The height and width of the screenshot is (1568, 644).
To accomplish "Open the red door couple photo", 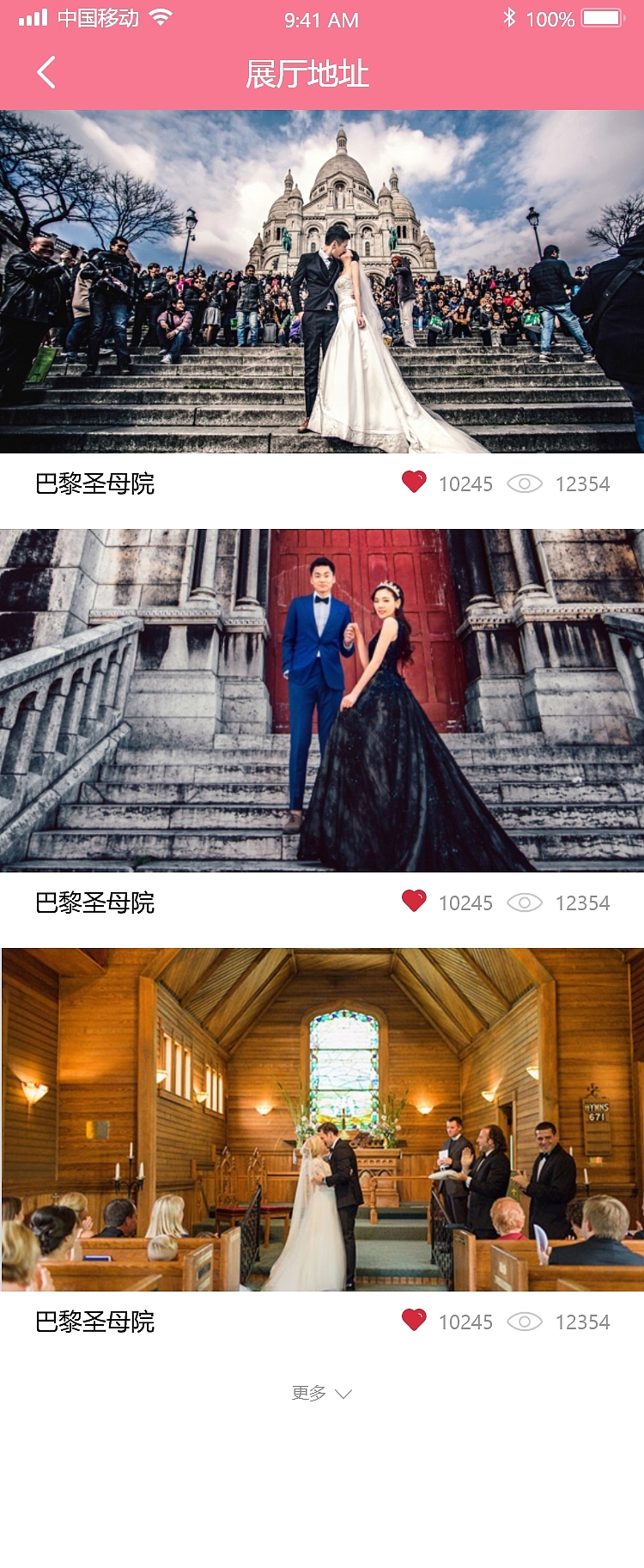I will click(322, 700).
